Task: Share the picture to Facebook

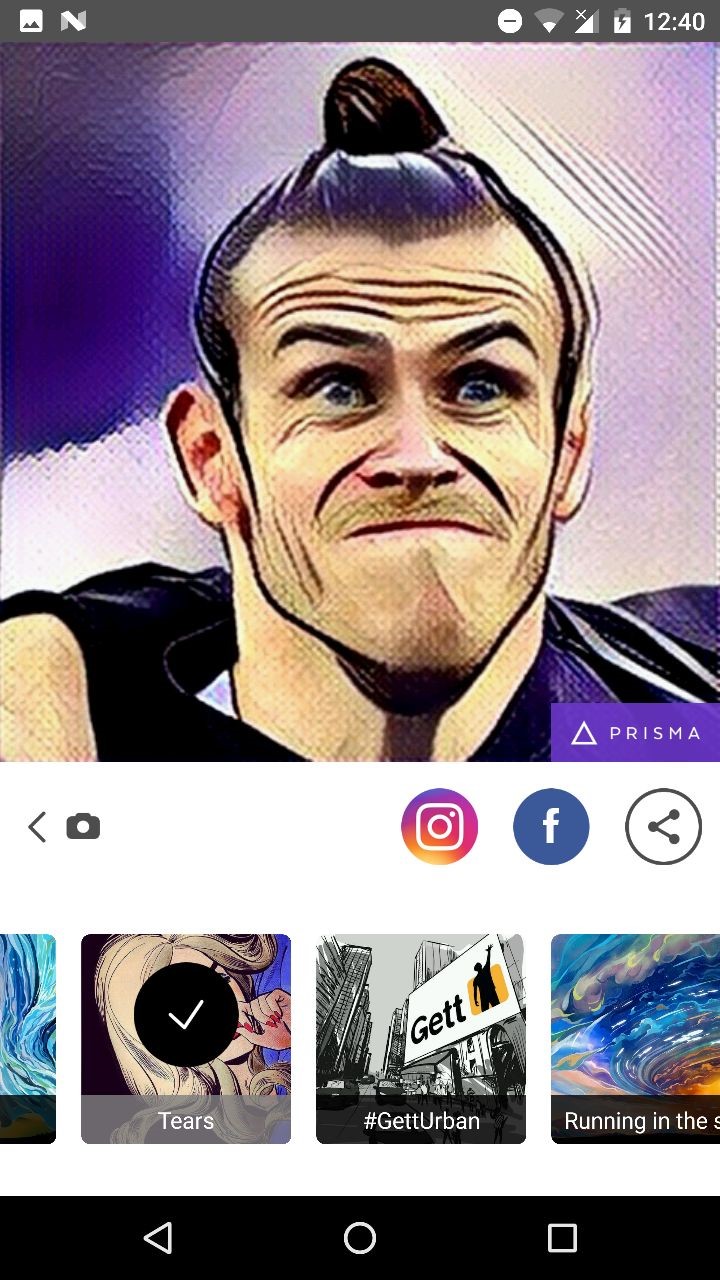Action: click(x=551, y=827)
